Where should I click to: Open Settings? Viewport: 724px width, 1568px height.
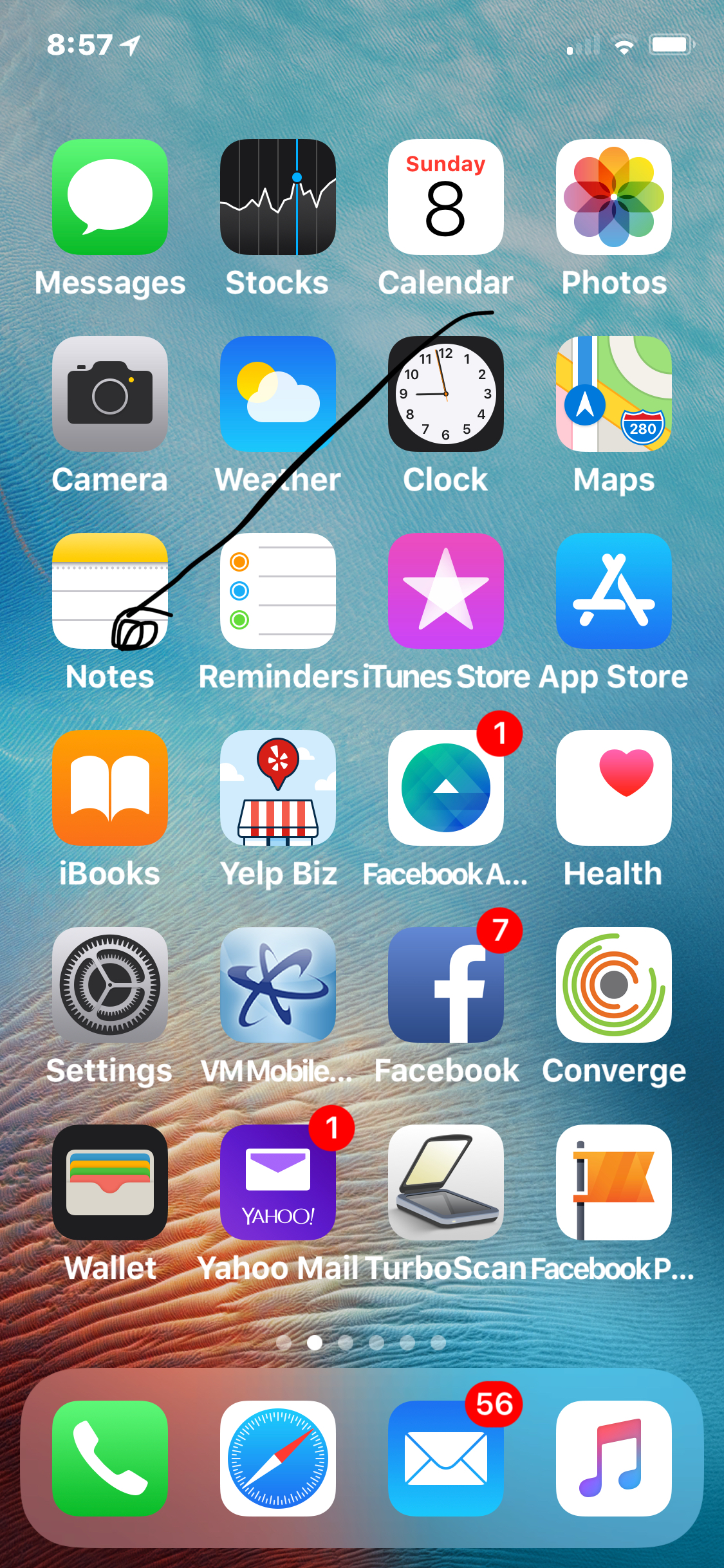[x=110, y=985]
